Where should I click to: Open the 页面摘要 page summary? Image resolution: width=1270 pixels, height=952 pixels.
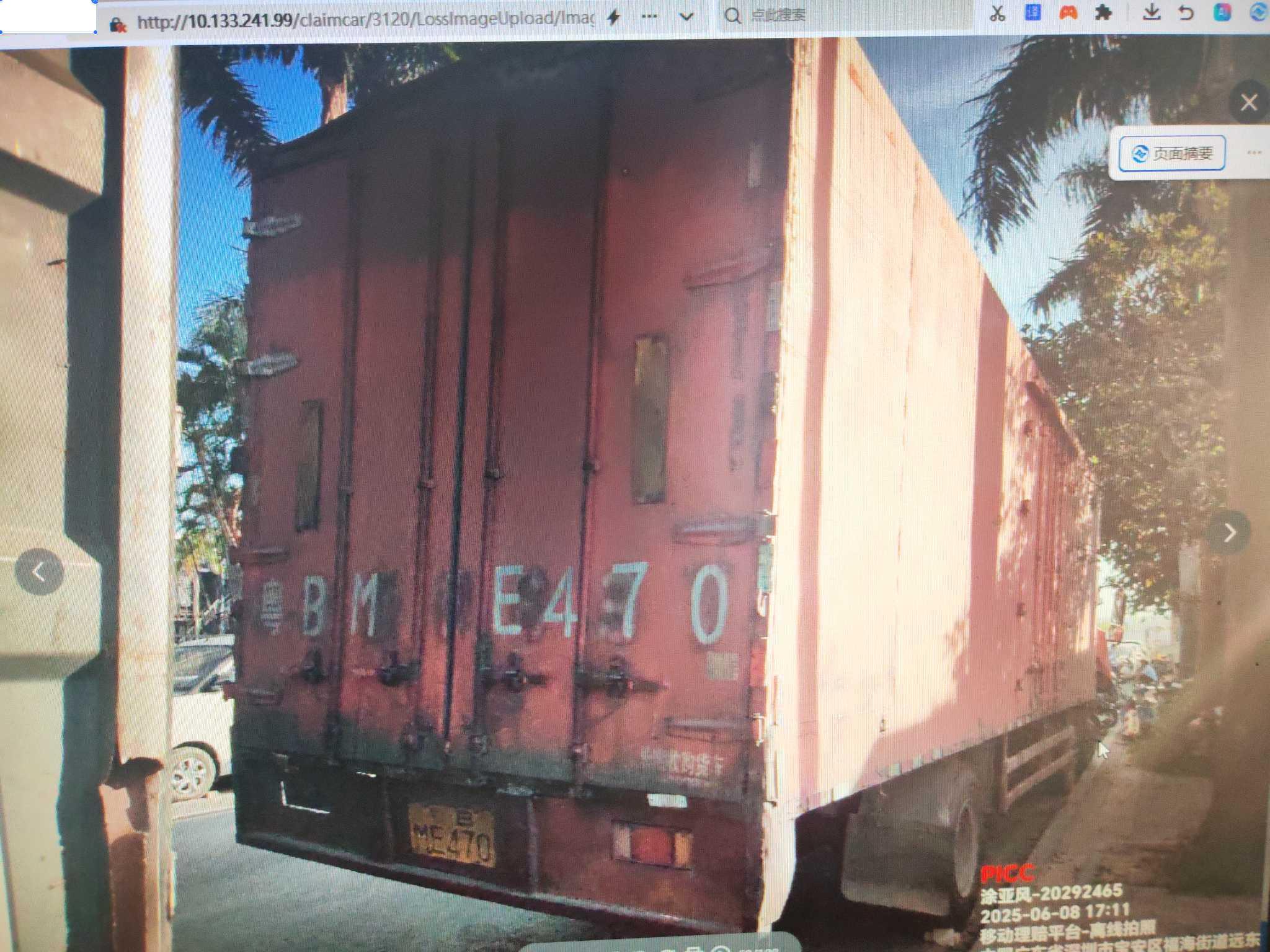1172,153
